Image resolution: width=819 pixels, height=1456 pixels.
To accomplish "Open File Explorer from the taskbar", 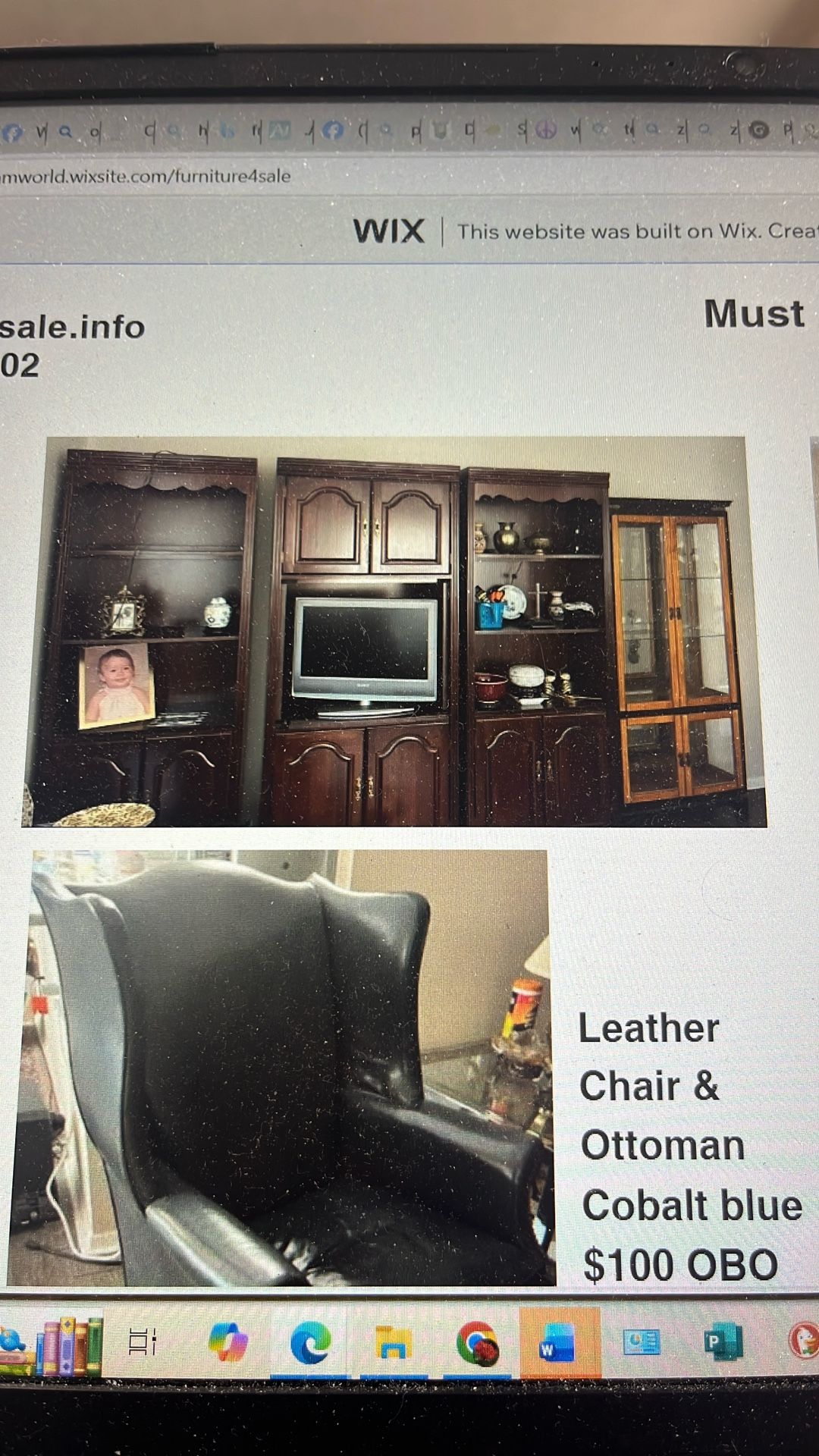I will pyautogui.click(x=393, y=1342).
